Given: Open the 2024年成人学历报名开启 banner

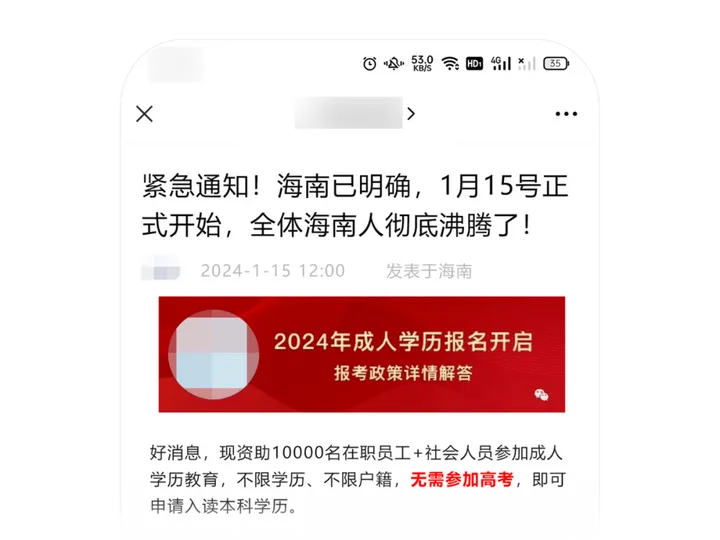Looking at the screenshot, I should tap(361, 354).
